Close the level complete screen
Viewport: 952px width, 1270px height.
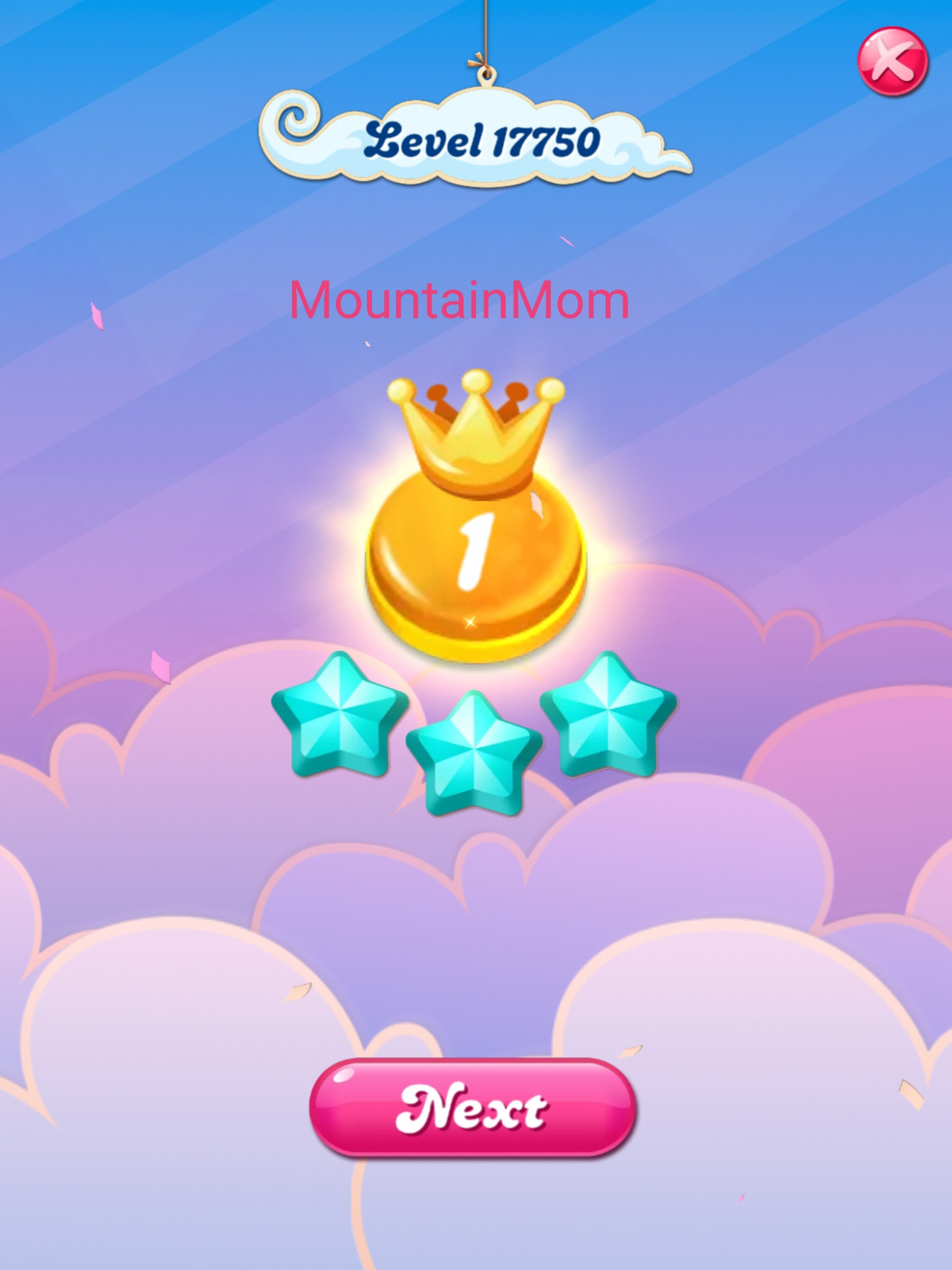click(892, 62)
